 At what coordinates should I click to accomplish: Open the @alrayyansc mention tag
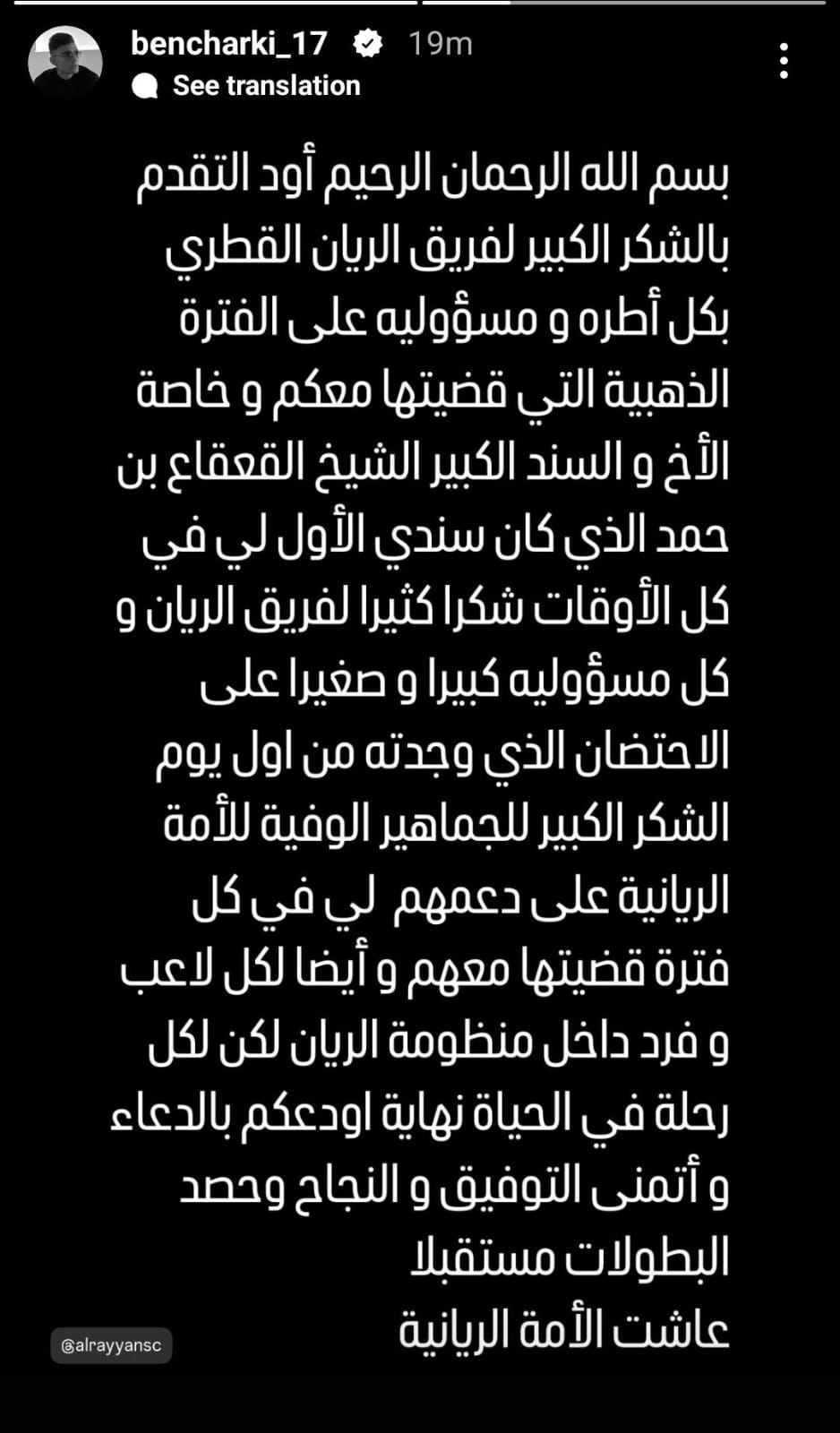[x=111, y=1345]
